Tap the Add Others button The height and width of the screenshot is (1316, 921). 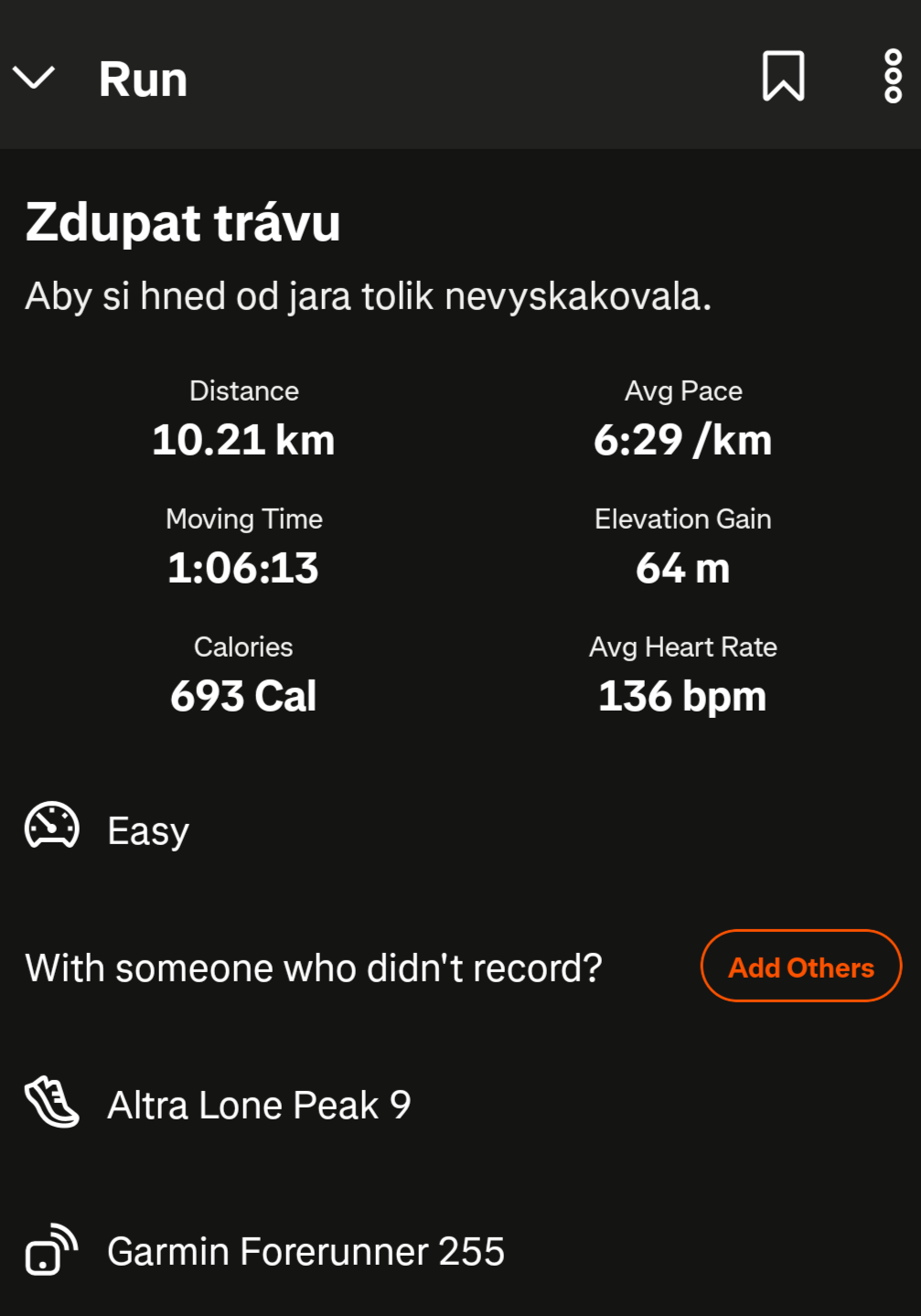pyautogui.click(x=800, y=967)
